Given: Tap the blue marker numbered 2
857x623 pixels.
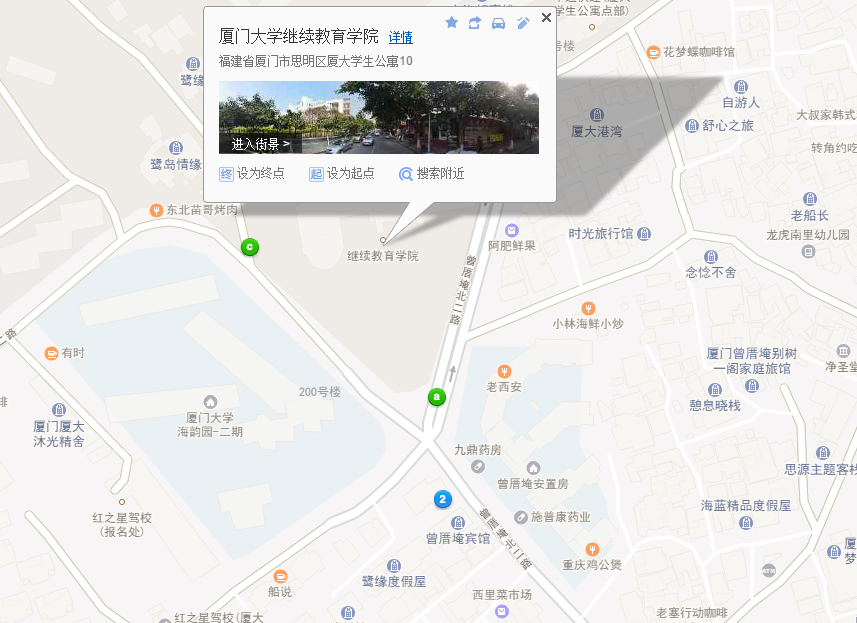Looking at the screenshot, I should pyautogui.click(x=443, y=499).
